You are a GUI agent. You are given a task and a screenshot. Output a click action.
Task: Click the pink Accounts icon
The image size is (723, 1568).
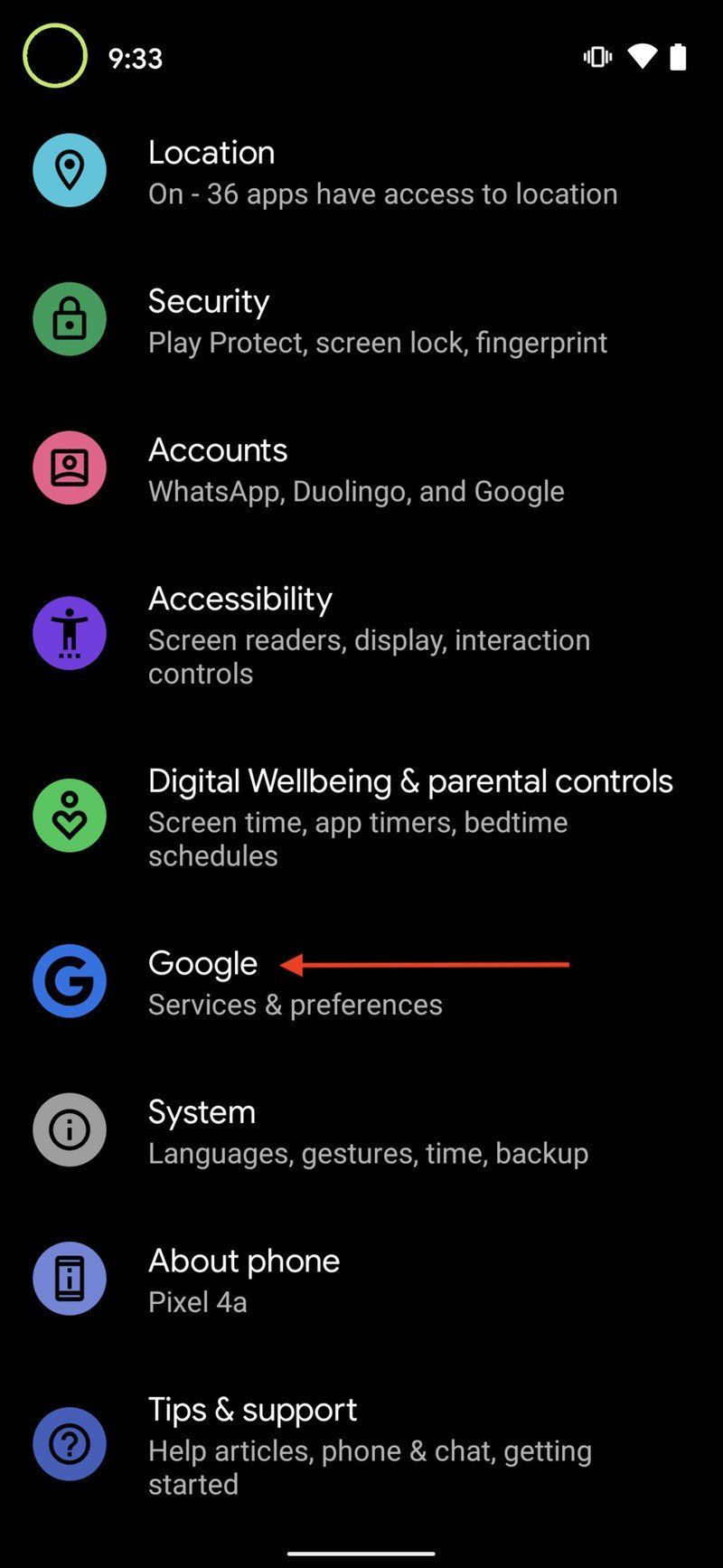pyautogui.click(x=70, y=468)
